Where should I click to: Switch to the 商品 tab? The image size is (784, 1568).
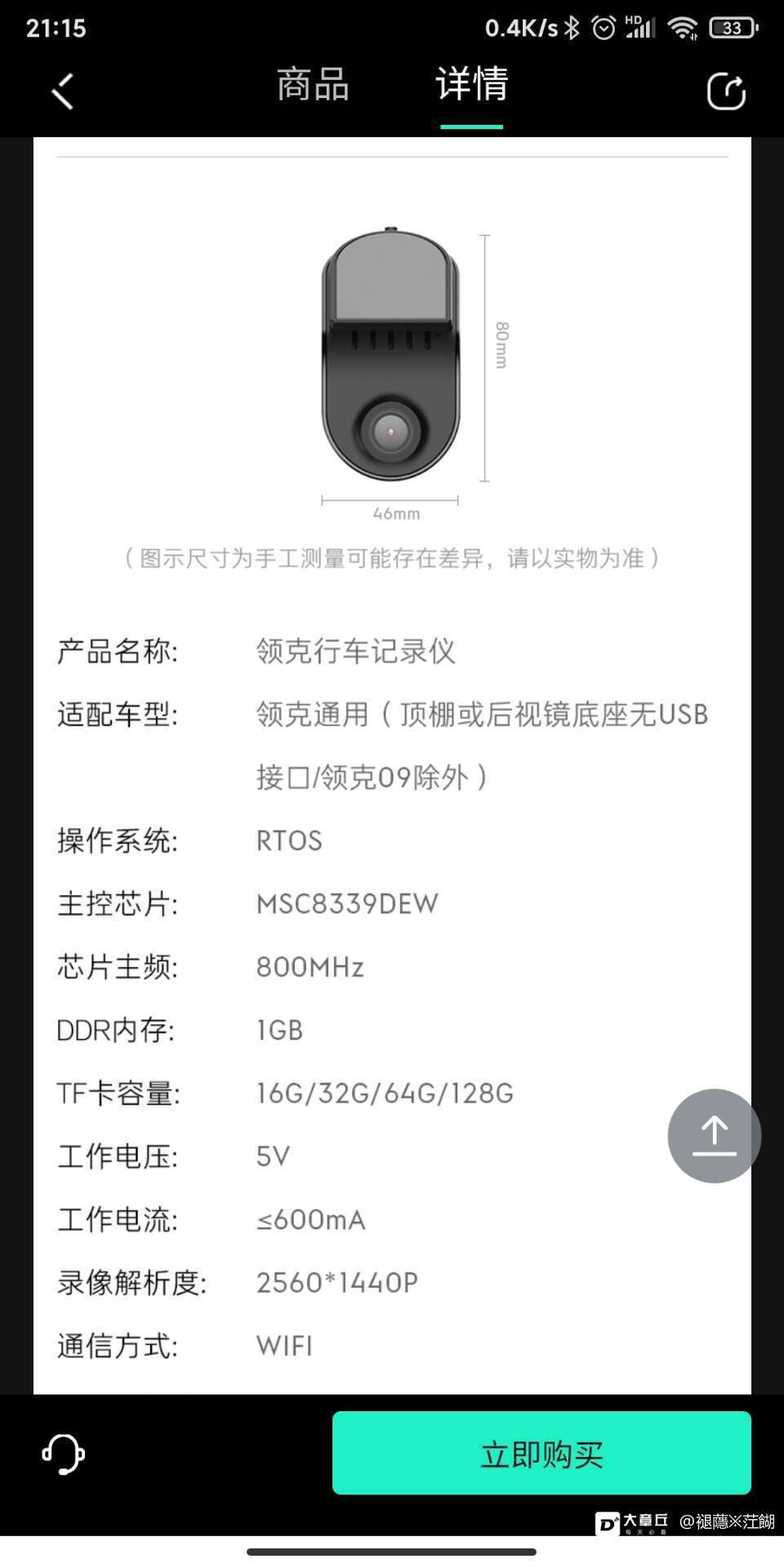pos(313,86)
